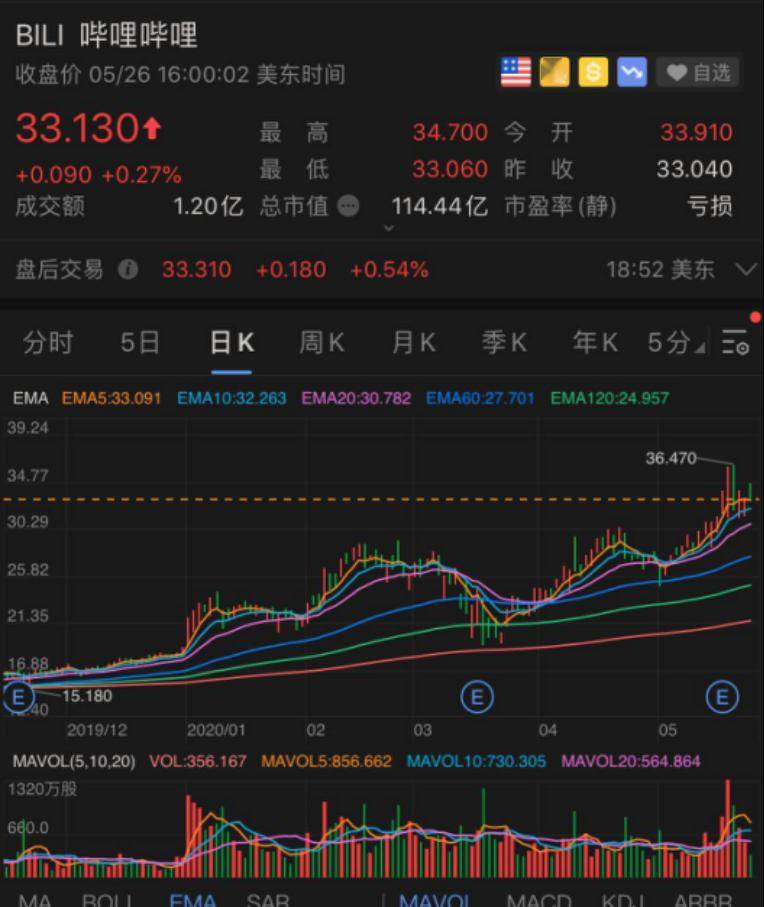Switch to the 分时 chart tab
Screen dimensions: 764x907
pos(48,343)
